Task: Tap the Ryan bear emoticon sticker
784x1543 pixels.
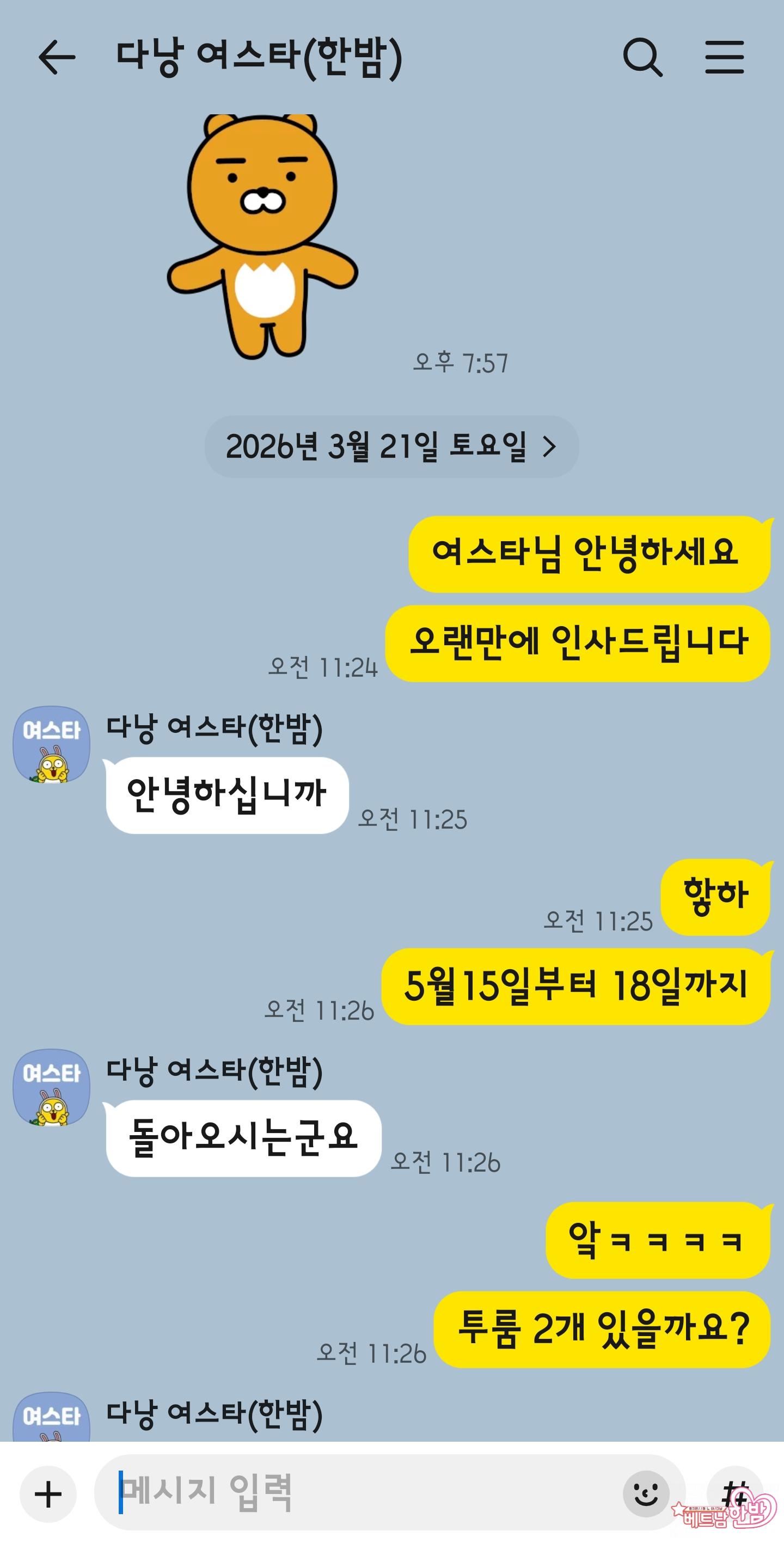Action: [x=262, y=237]
